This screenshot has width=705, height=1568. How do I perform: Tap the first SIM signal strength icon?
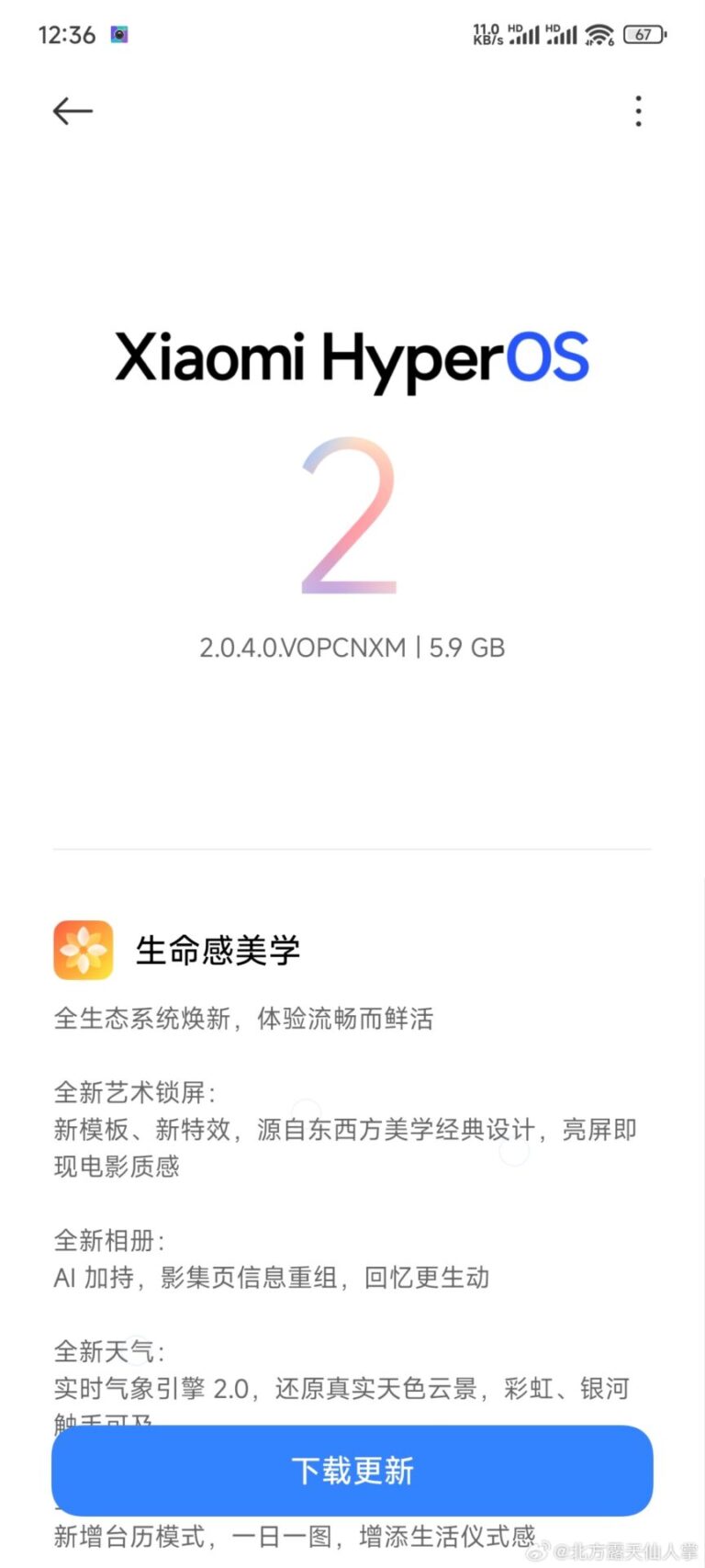tap(525, 35)
